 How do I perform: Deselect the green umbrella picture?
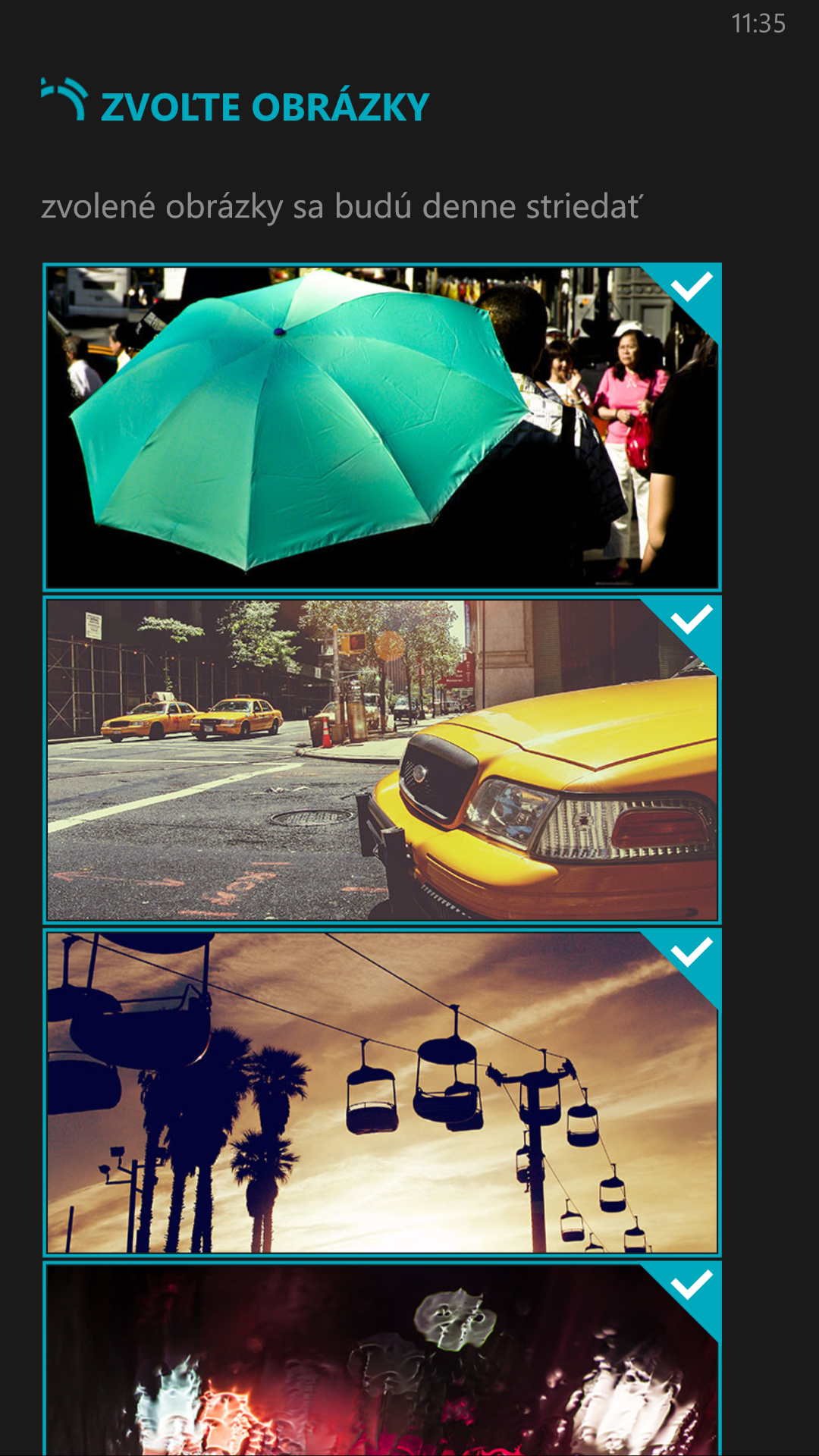(x=381, y=427)
